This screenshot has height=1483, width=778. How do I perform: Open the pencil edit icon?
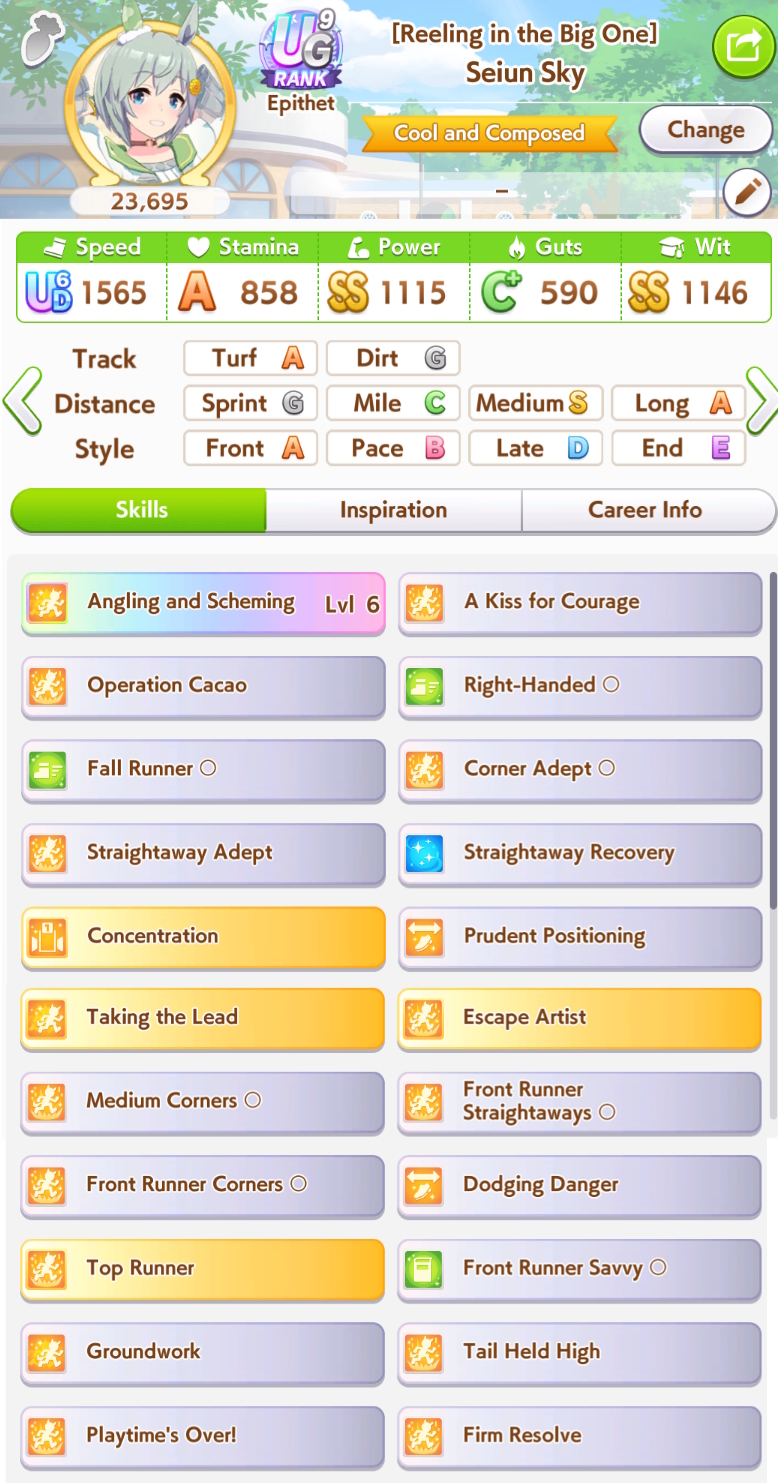(x=747, y=192)
